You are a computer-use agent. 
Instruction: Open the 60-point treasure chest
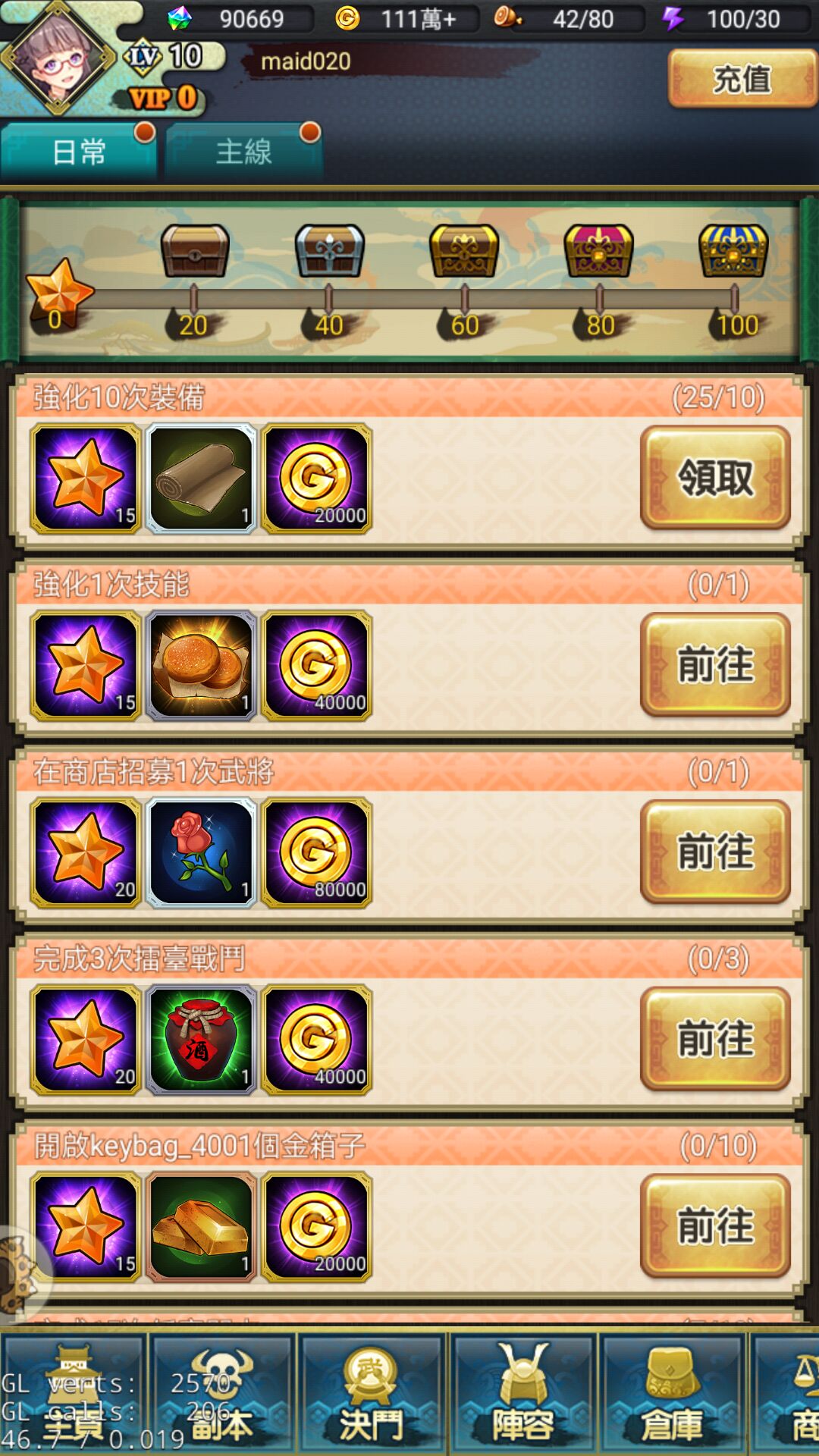[x=464, y=251]
